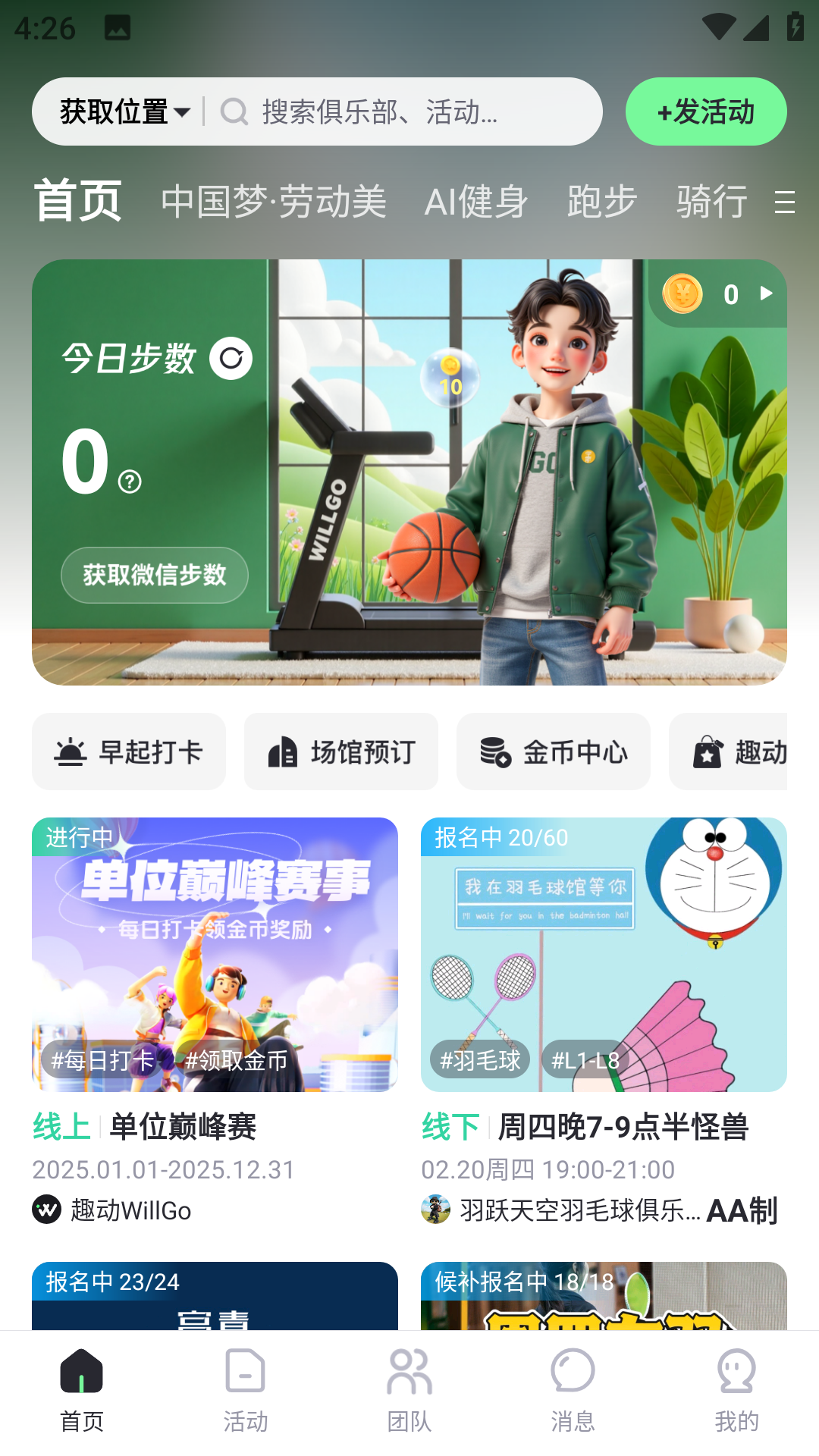The width and height of the screenshot is (819, 1456).
Task: Open the step count help icon
Action: (130, 482)
